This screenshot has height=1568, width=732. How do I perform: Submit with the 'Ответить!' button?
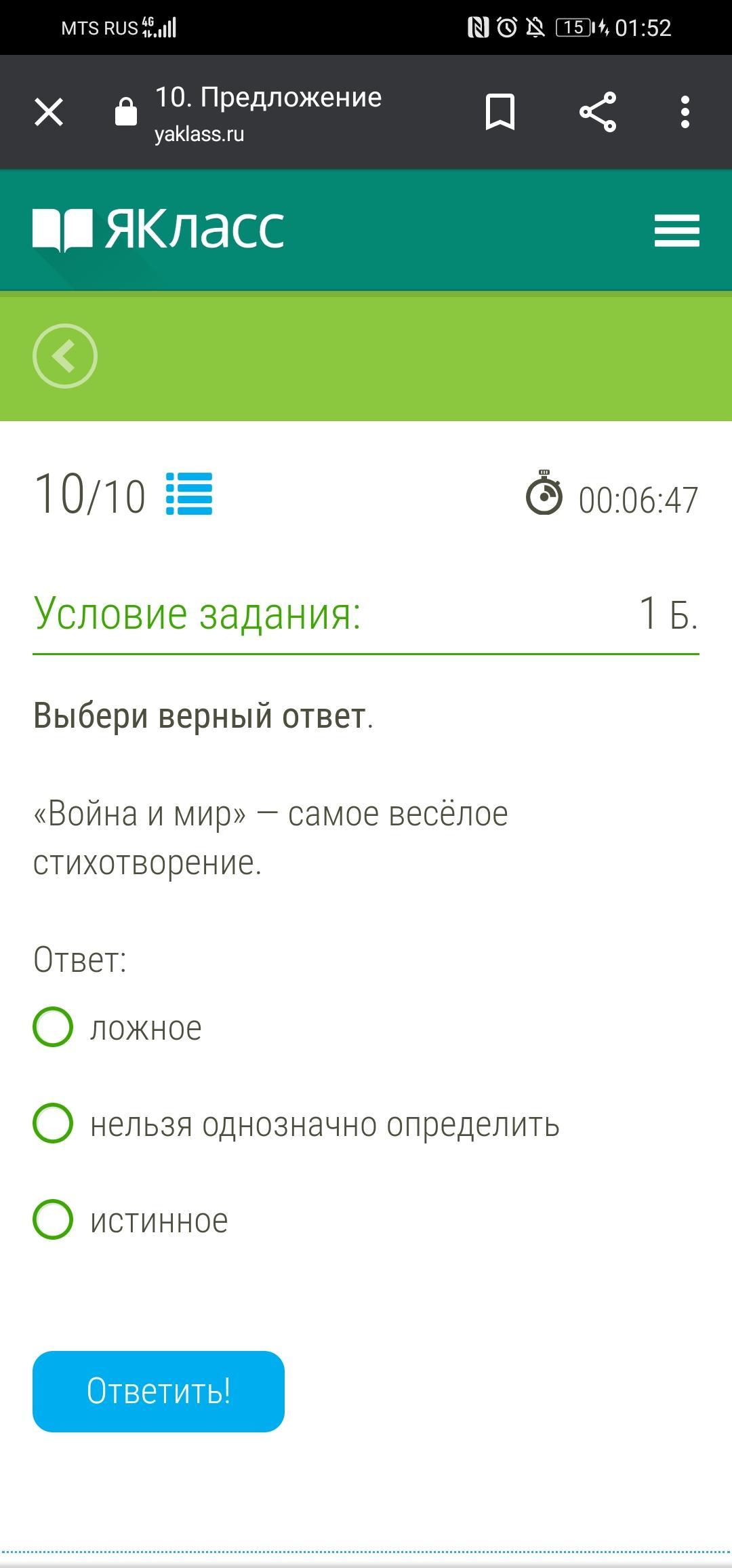[x=159, y=1392]
